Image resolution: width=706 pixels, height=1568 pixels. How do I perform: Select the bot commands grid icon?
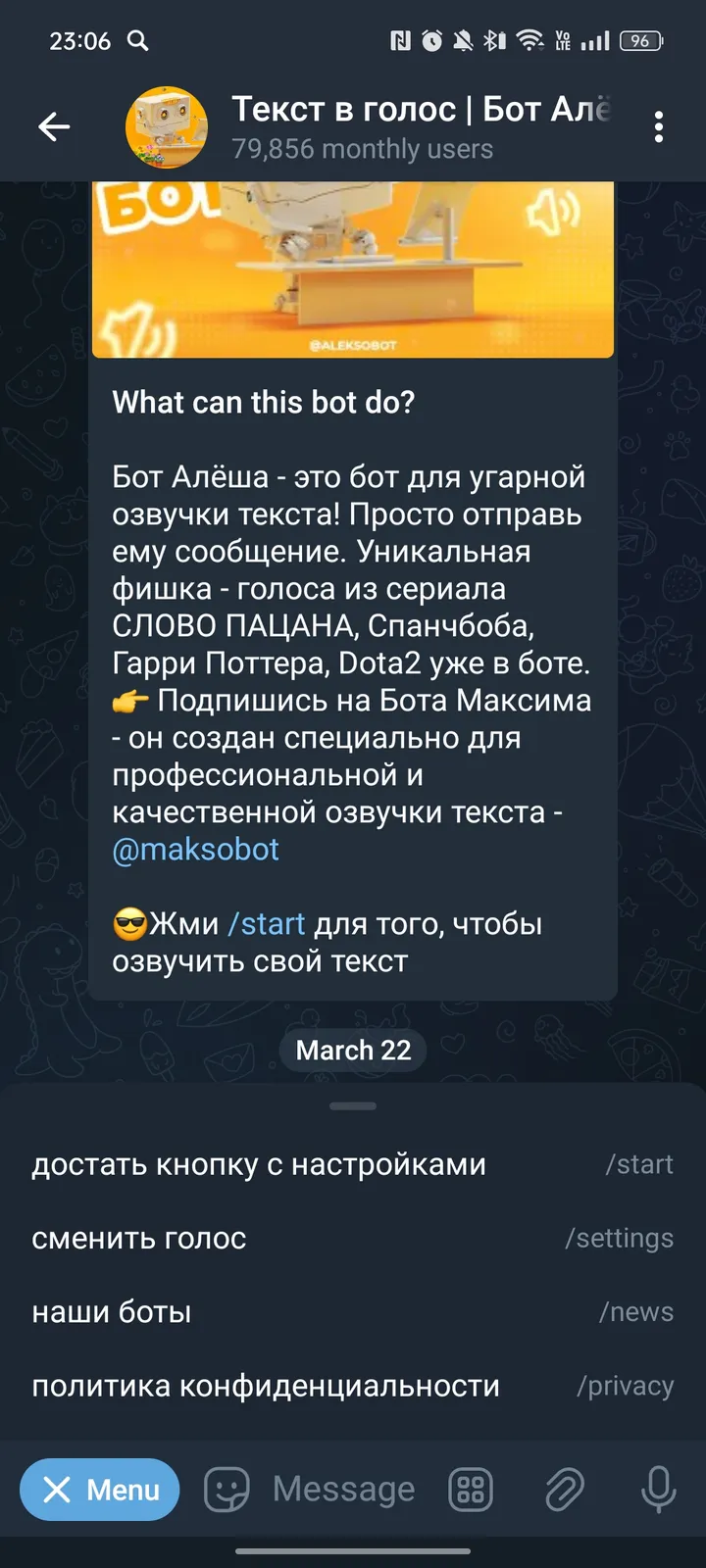pyautogui.click(x=469, y=1490)
